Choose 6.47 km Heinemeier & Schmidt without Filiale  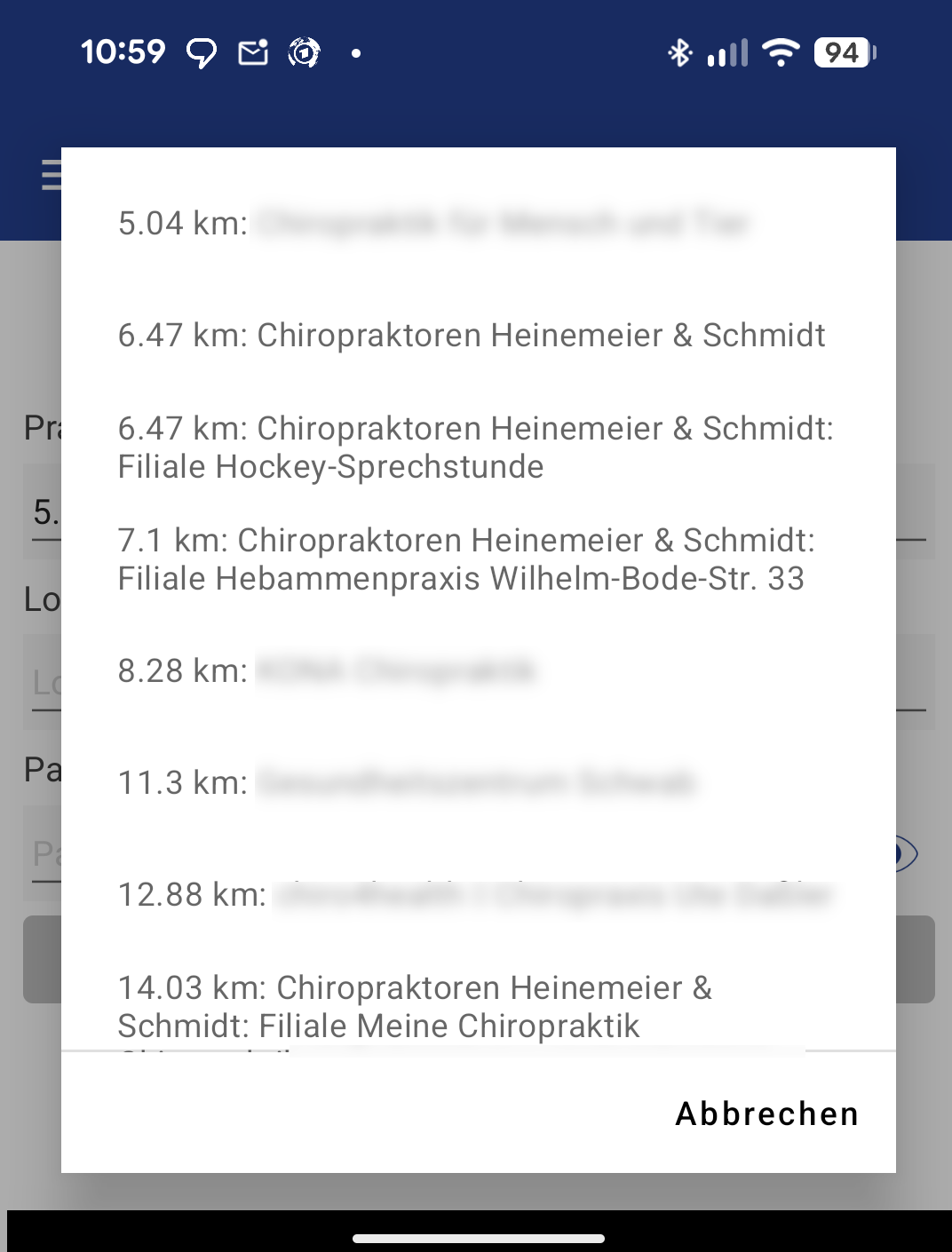pyautogui.click(x=472, y=336)
